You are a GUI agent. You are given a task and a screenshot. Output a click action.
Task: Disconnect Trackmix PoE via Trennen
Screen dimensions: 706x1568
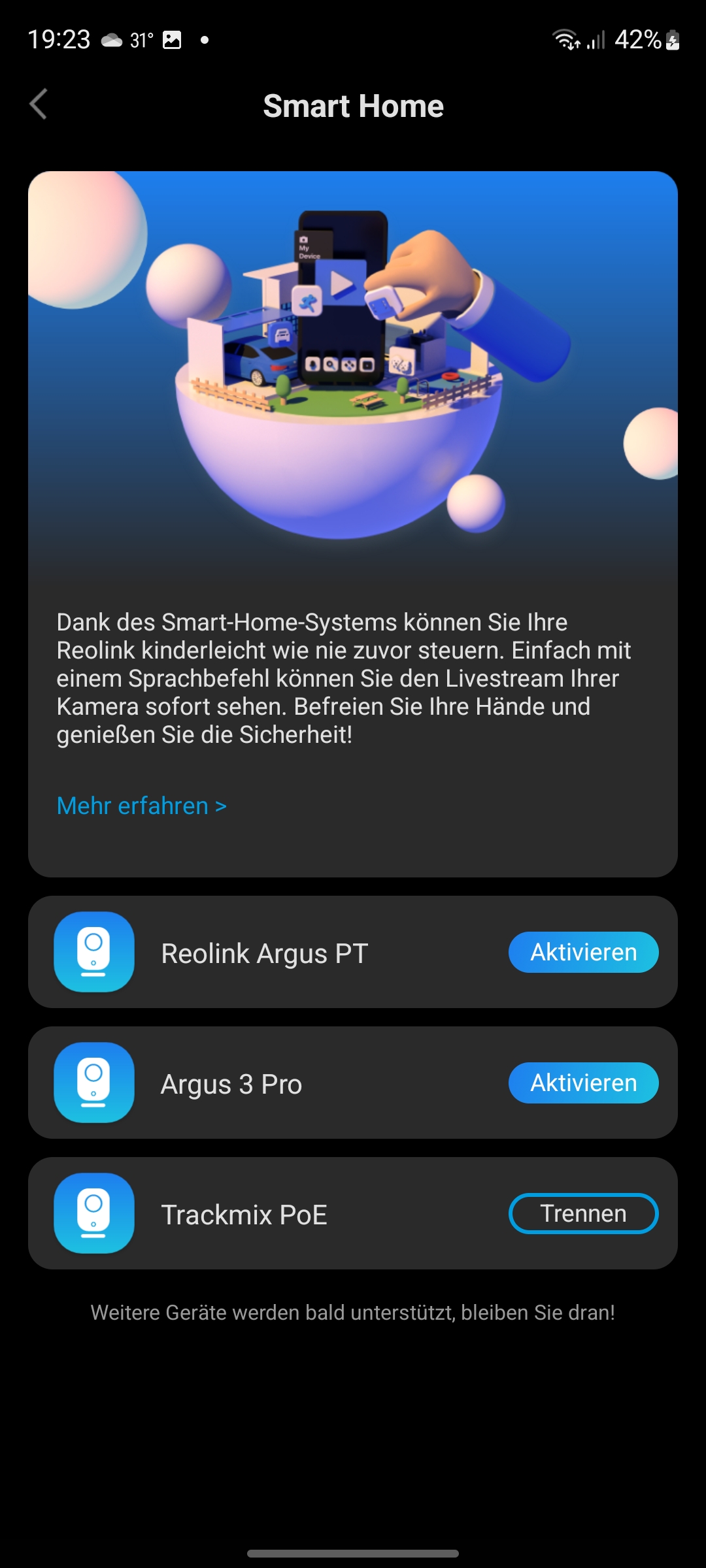click(583, 1213)
